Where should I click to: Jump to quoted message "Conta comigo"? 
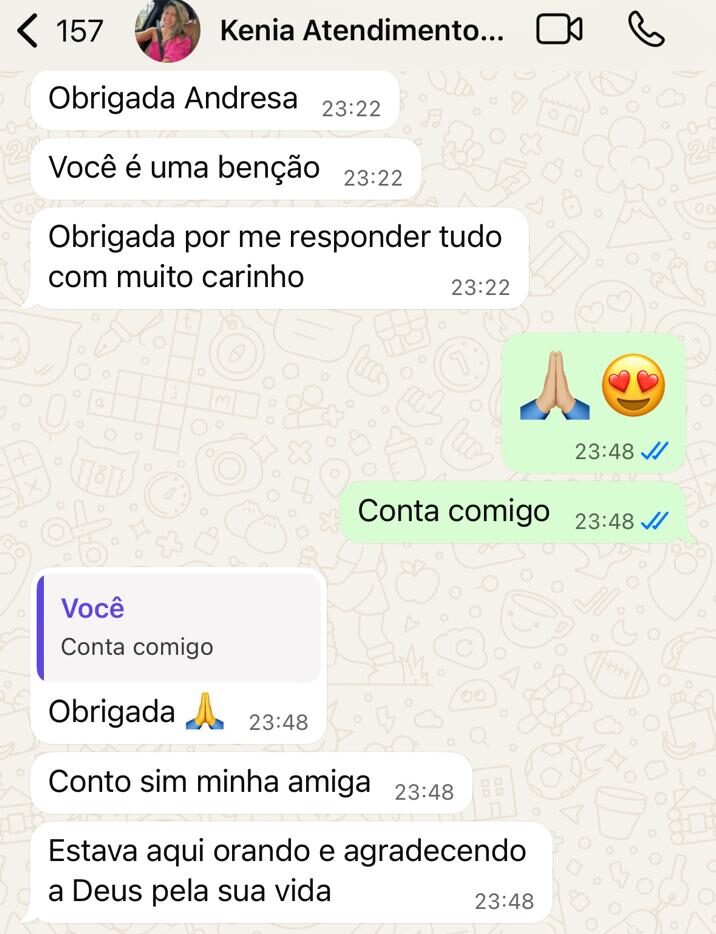tap(180, 627)
